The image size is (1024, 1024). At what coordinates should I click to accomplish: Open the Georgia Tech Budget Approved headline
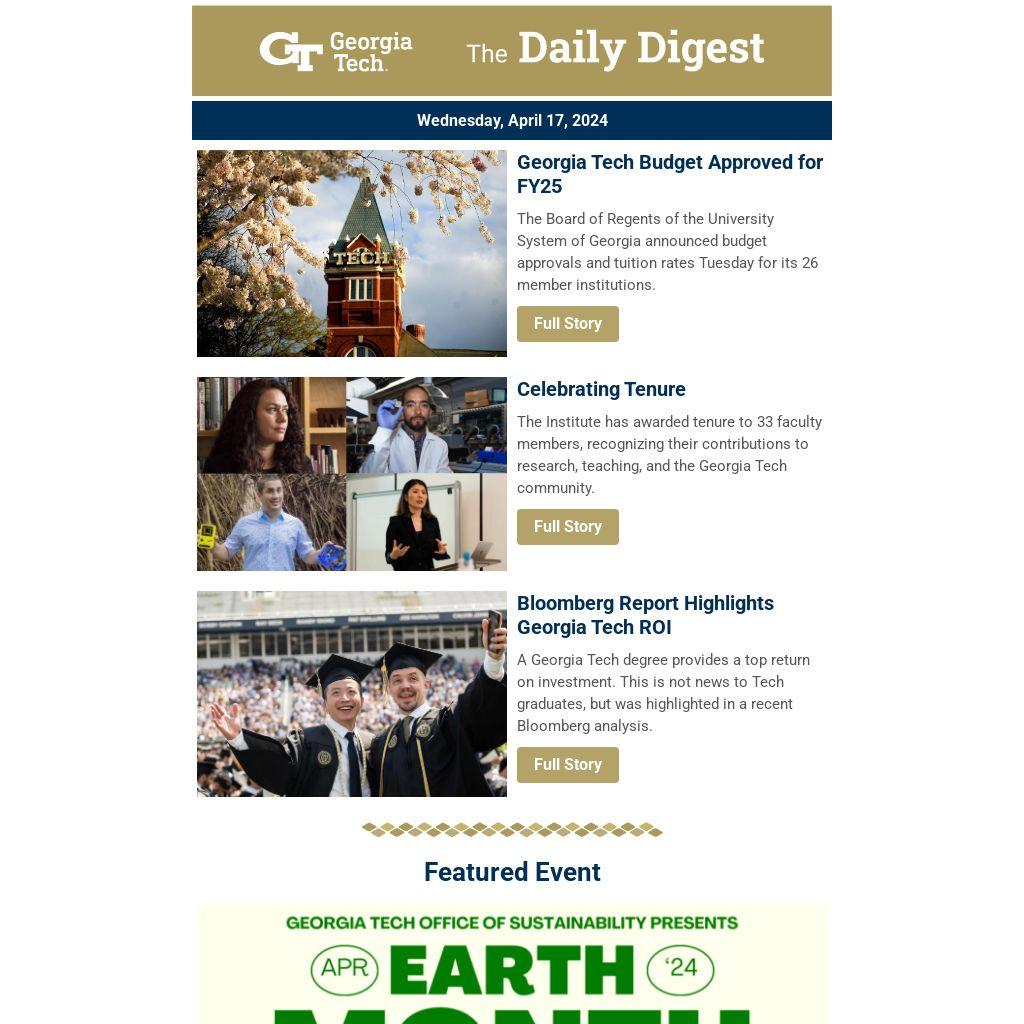tap(669, 174)
